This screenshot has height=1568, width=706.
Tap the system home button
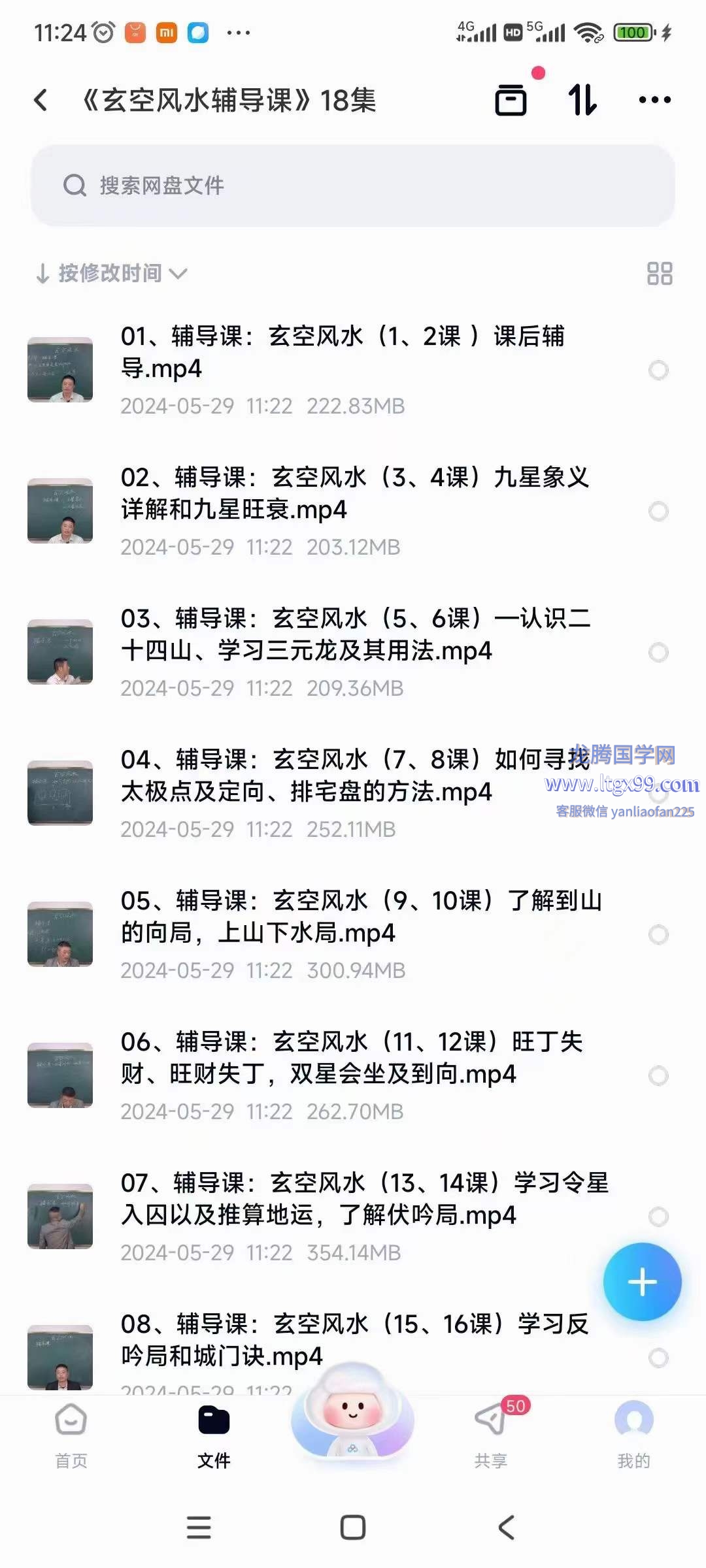[353, 1527]
